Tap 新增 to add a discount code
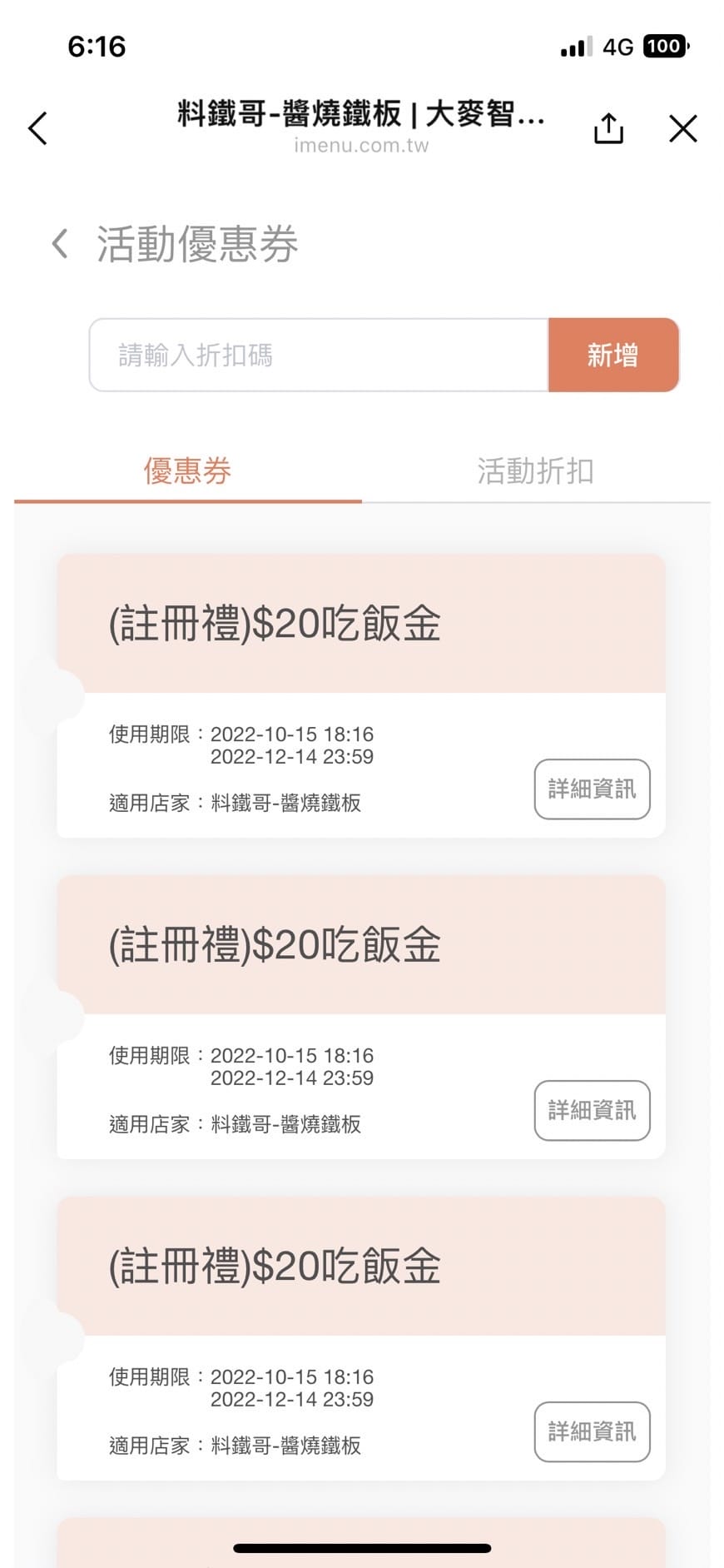Image resolution: width=724 pixels, height=1568 pixels. pos(613,356)
